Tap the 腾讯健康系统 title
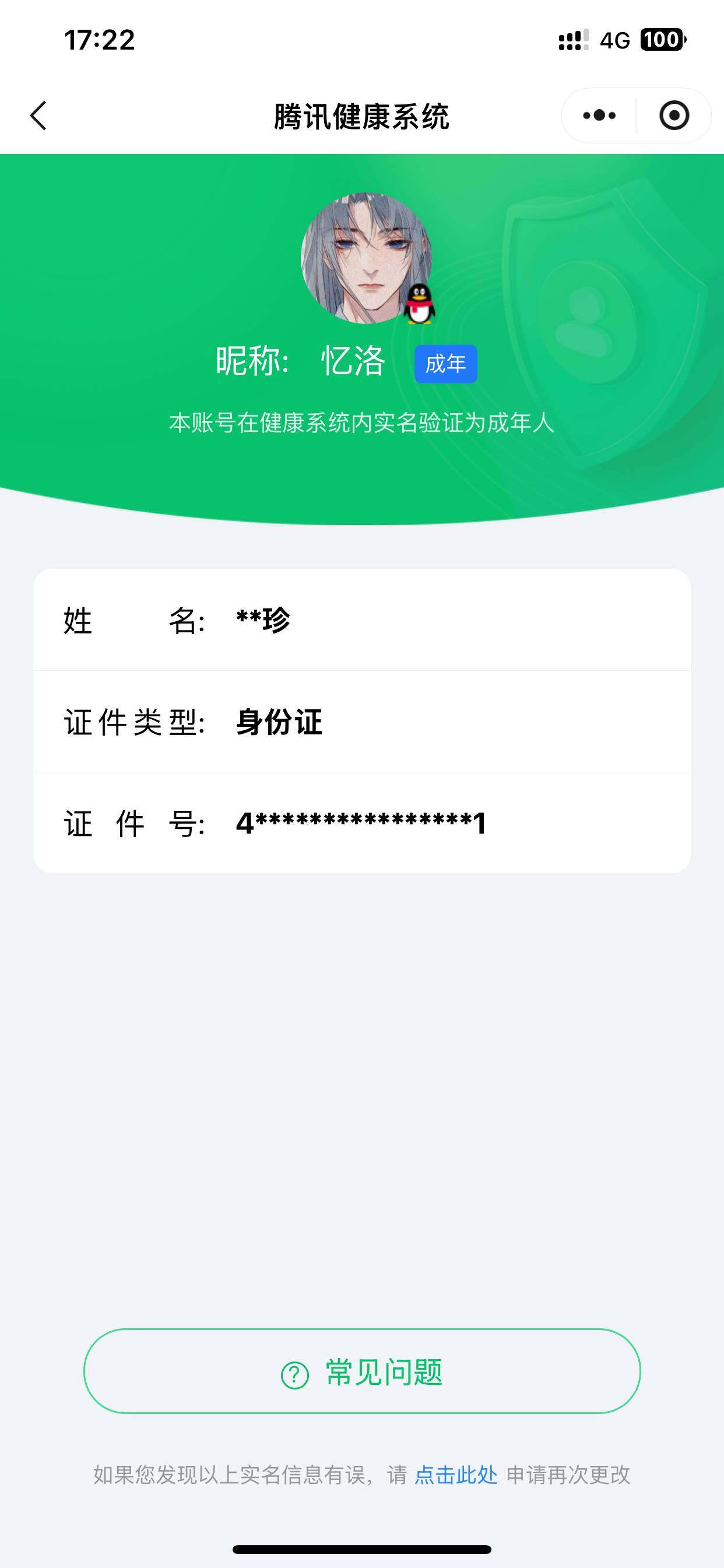The image size is (724, 1568). (x=362, y=116)
